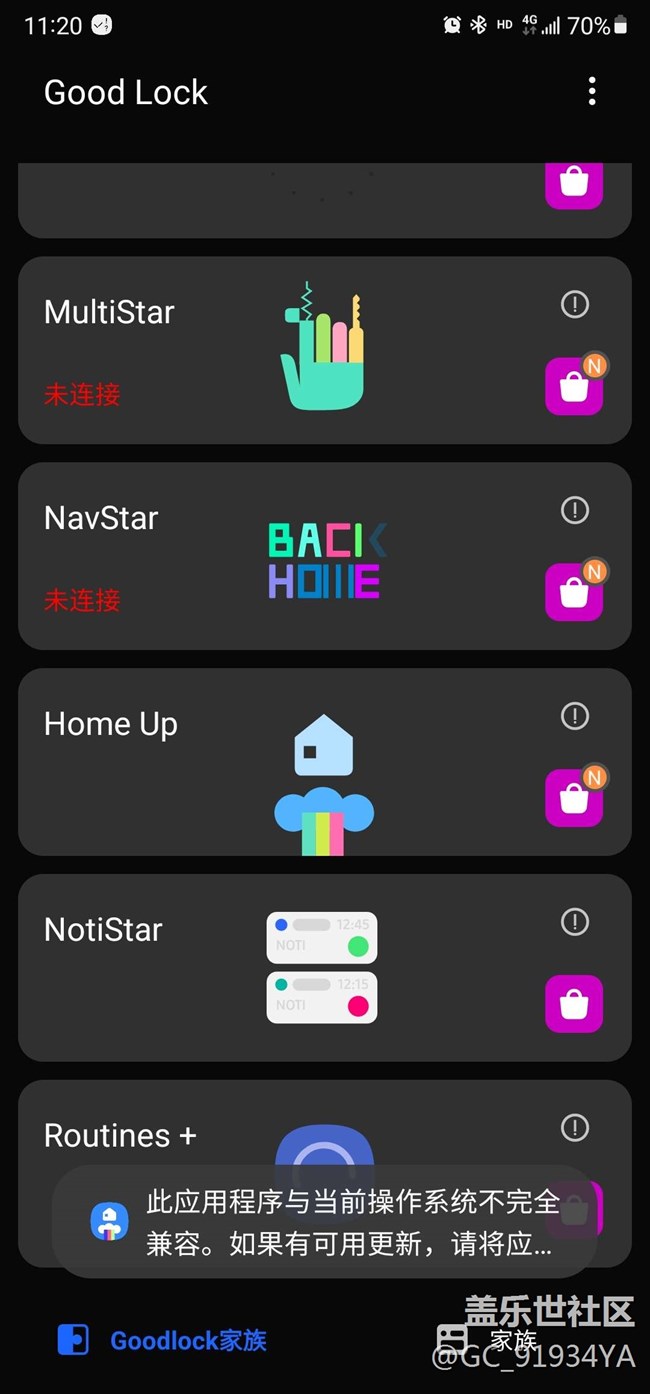Tap NavStar store bag button
Image resolution: width=650 pixels, height=1394 pixels.
click(574, 592)
